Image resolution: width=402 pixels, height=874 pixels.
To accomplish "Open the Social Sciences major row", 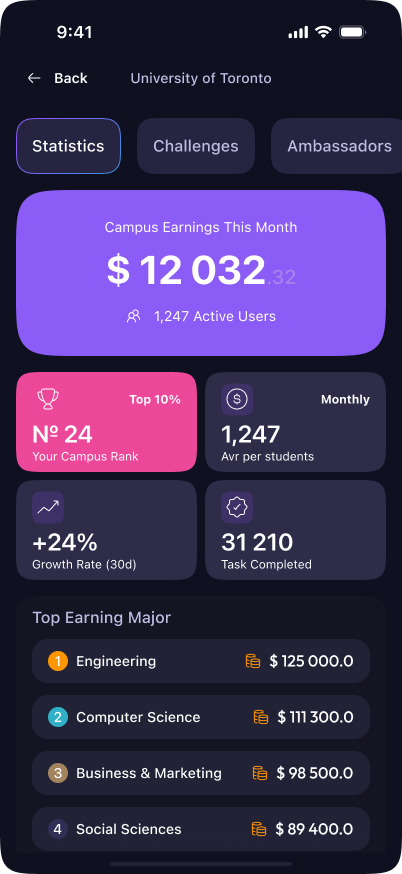I will pyautogui.click(x=201, y=829).
